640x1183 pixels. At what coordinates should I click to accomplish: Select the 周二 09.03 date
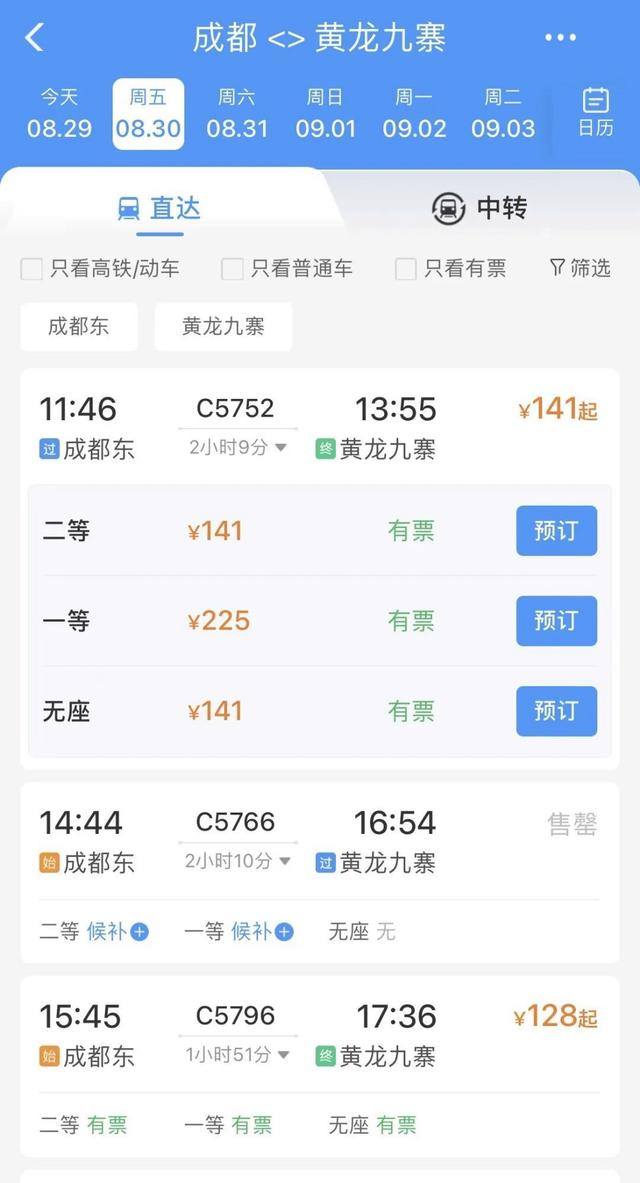[503, 114]
